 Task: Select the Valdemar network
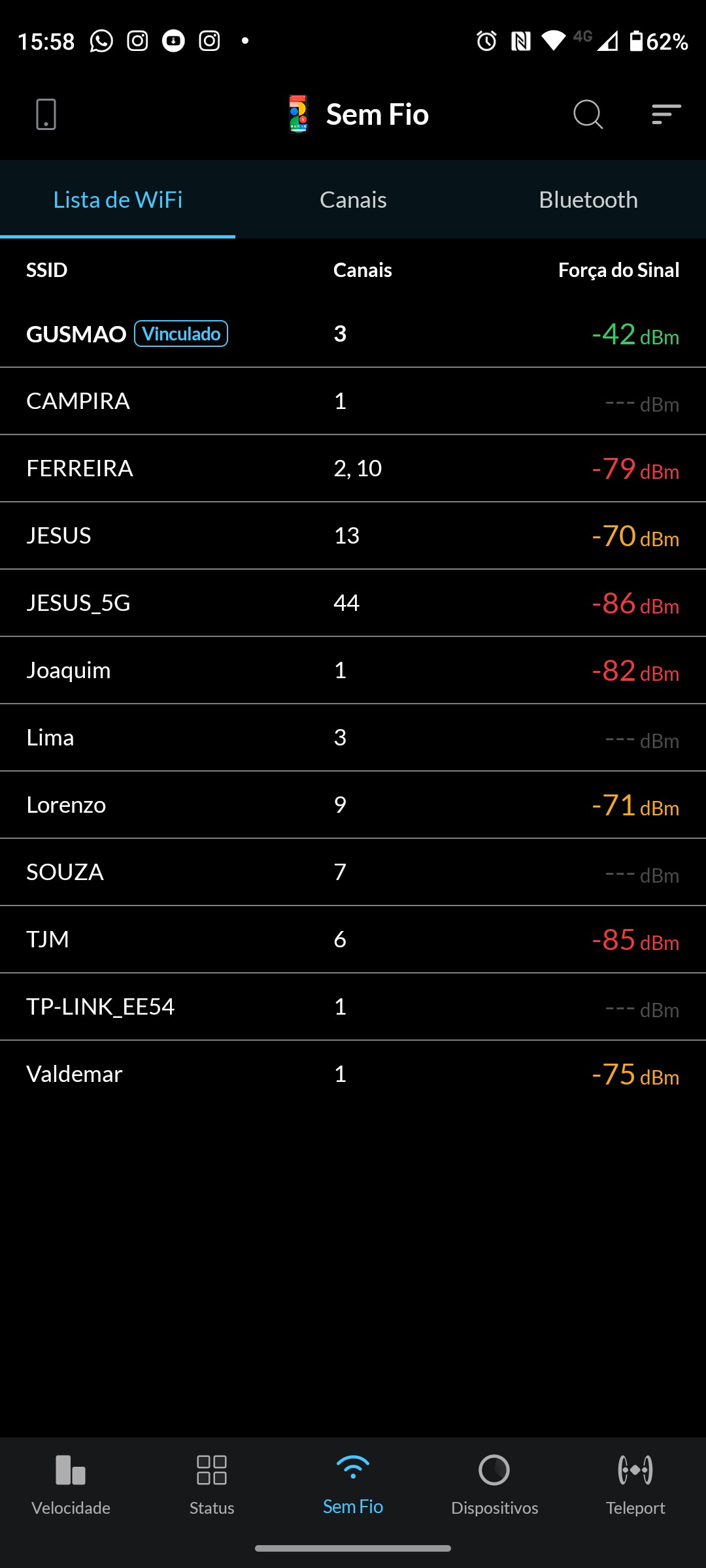[x=353, y=1074]
